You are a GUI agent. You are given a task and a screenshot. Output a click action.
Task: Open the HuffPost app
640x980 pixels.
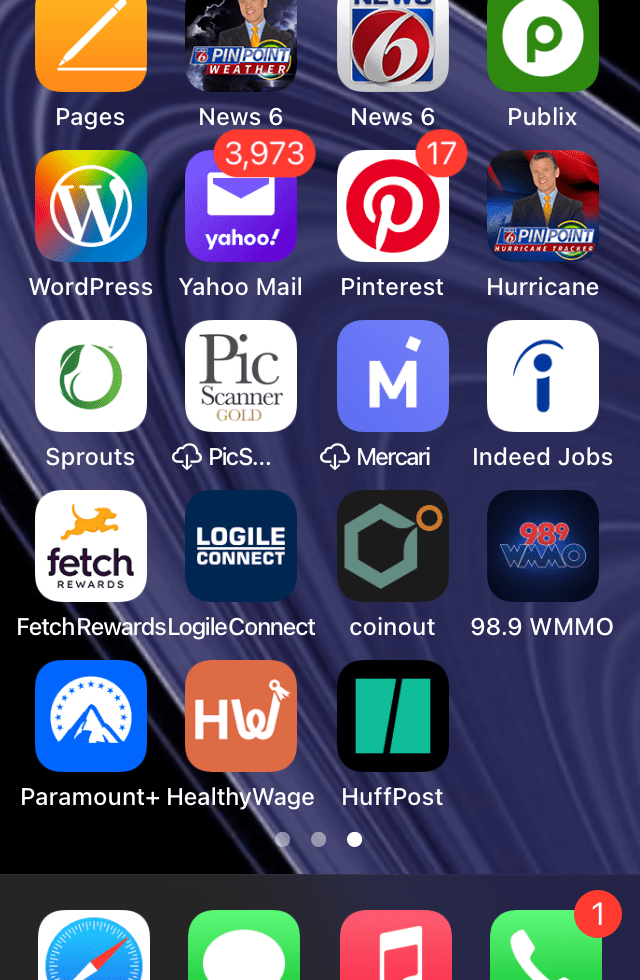[x=392, y=716]
